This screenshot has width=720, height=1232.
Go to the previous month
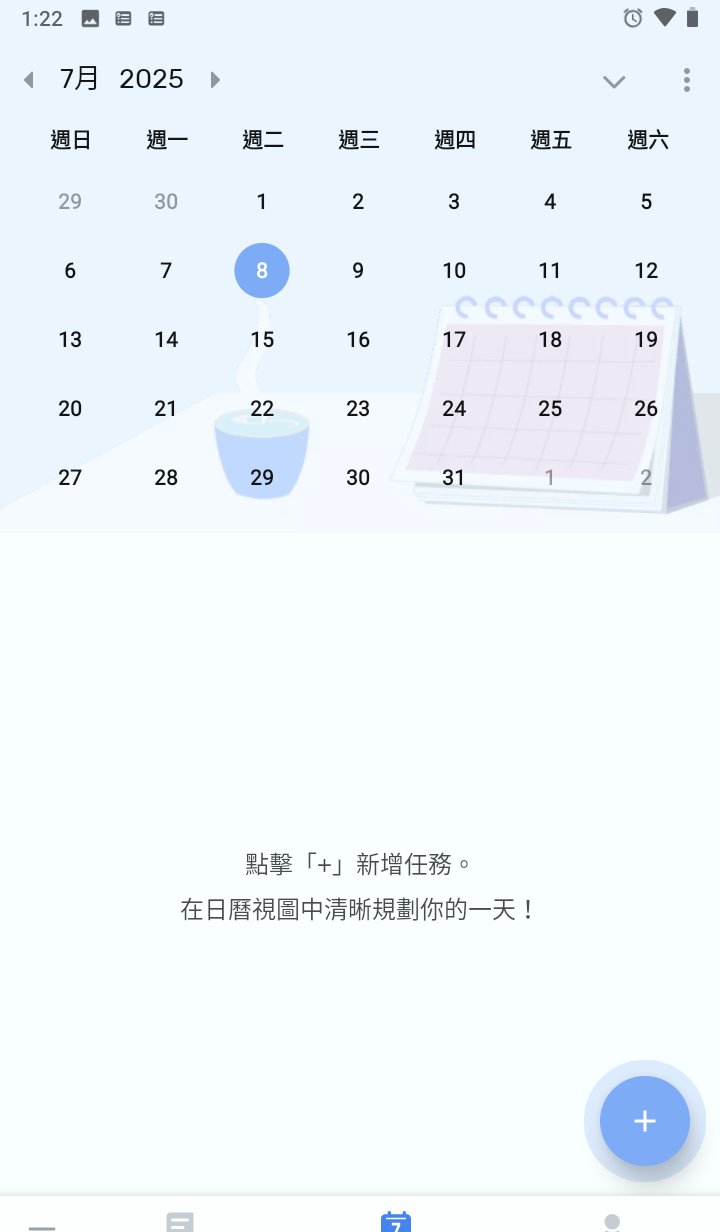[29, 80]
